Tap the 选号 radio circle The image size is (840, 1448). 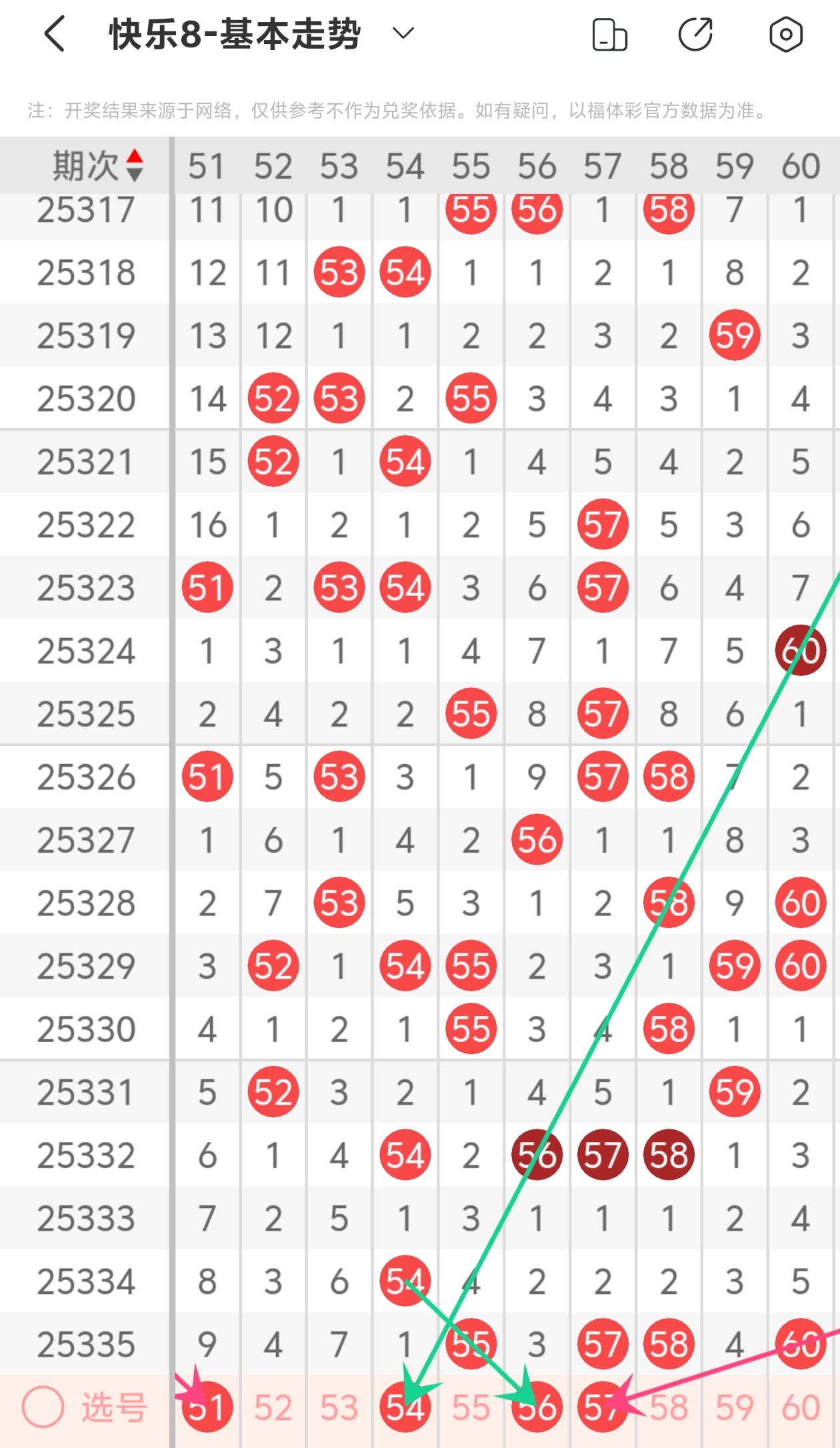point(43,1407)
